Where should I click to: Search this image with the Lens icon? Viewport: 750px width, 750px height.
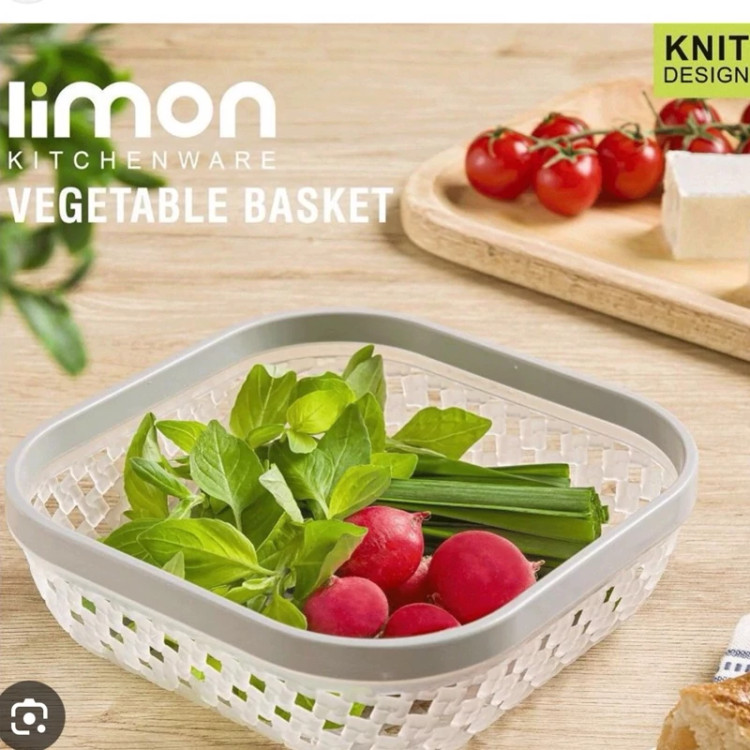[x=27, y=716]
